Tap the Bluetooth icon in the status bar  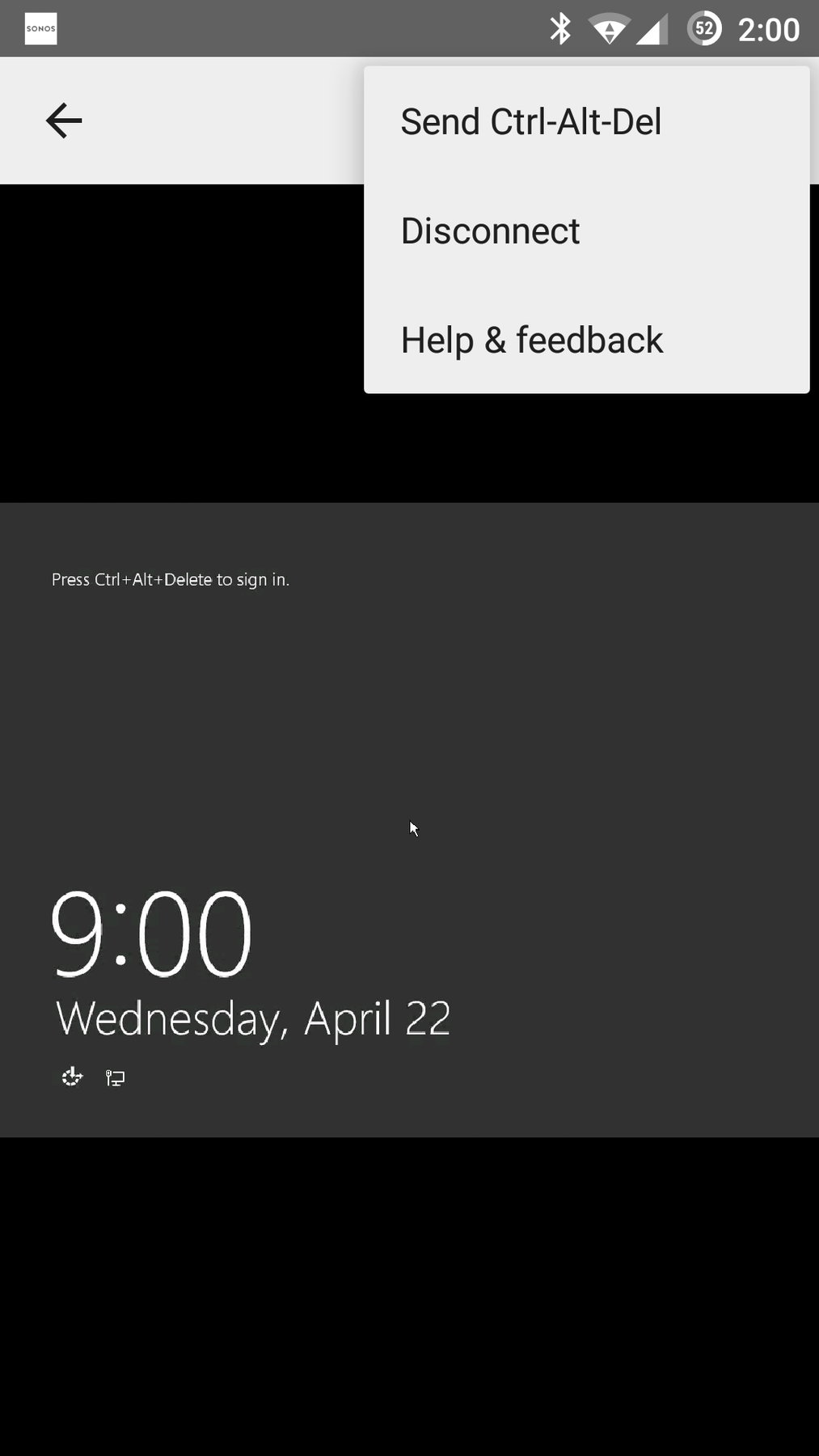(559, 28)
